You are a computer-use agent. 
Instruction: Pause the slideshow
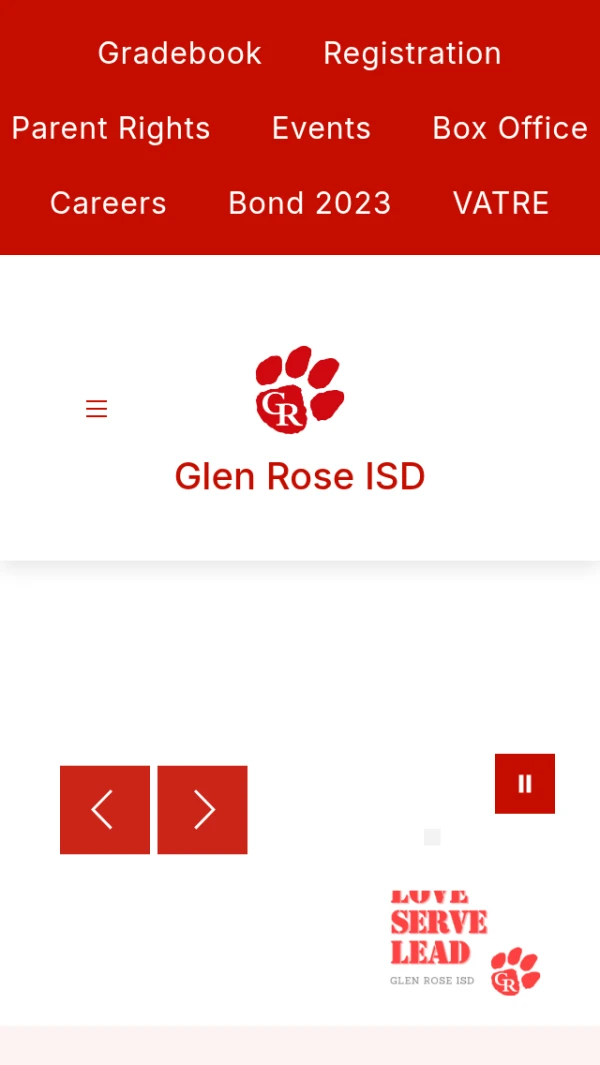point(525,784)
